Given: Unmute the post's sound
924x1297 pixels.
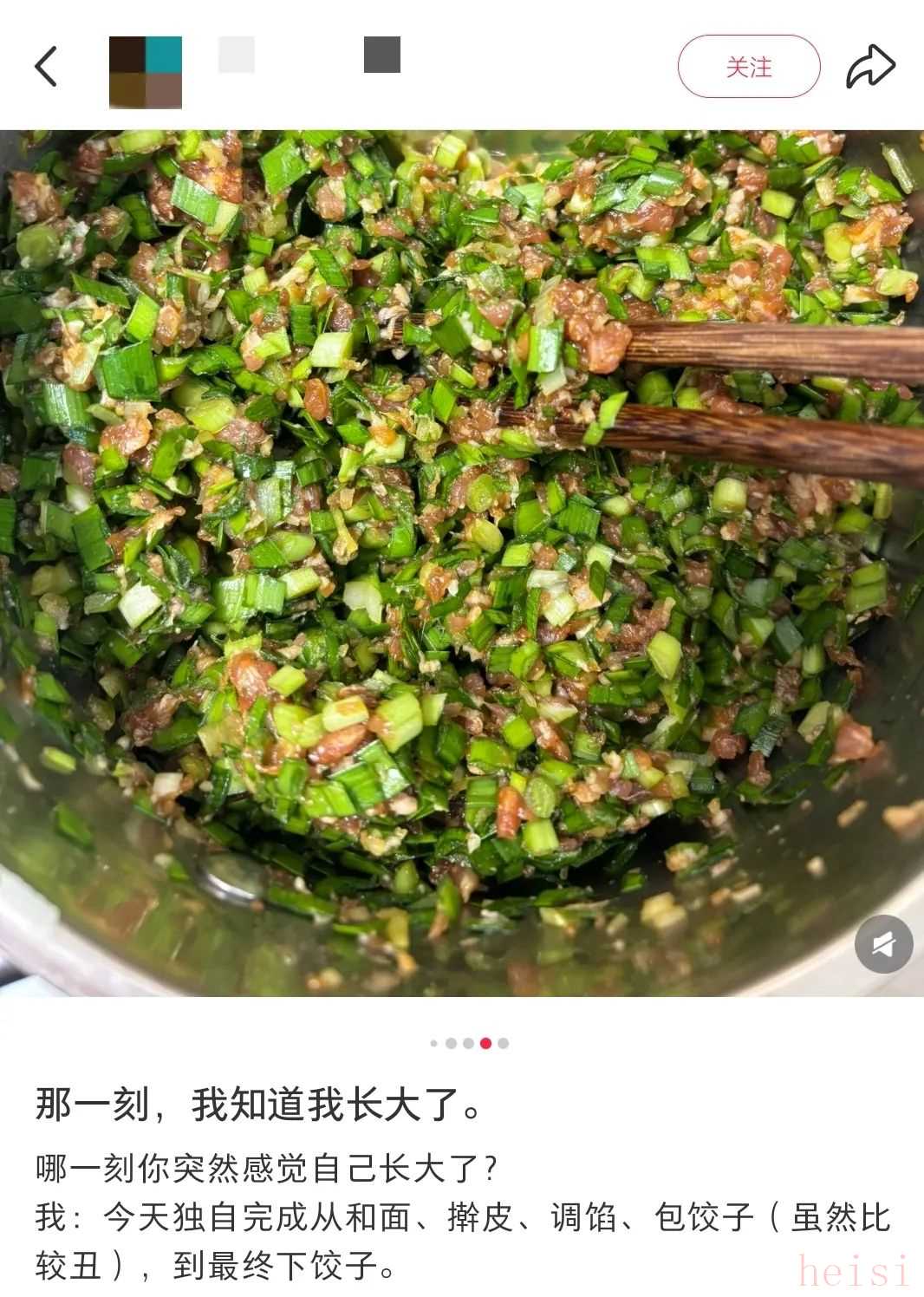Looking at the screenshot, I should [883, 944].
